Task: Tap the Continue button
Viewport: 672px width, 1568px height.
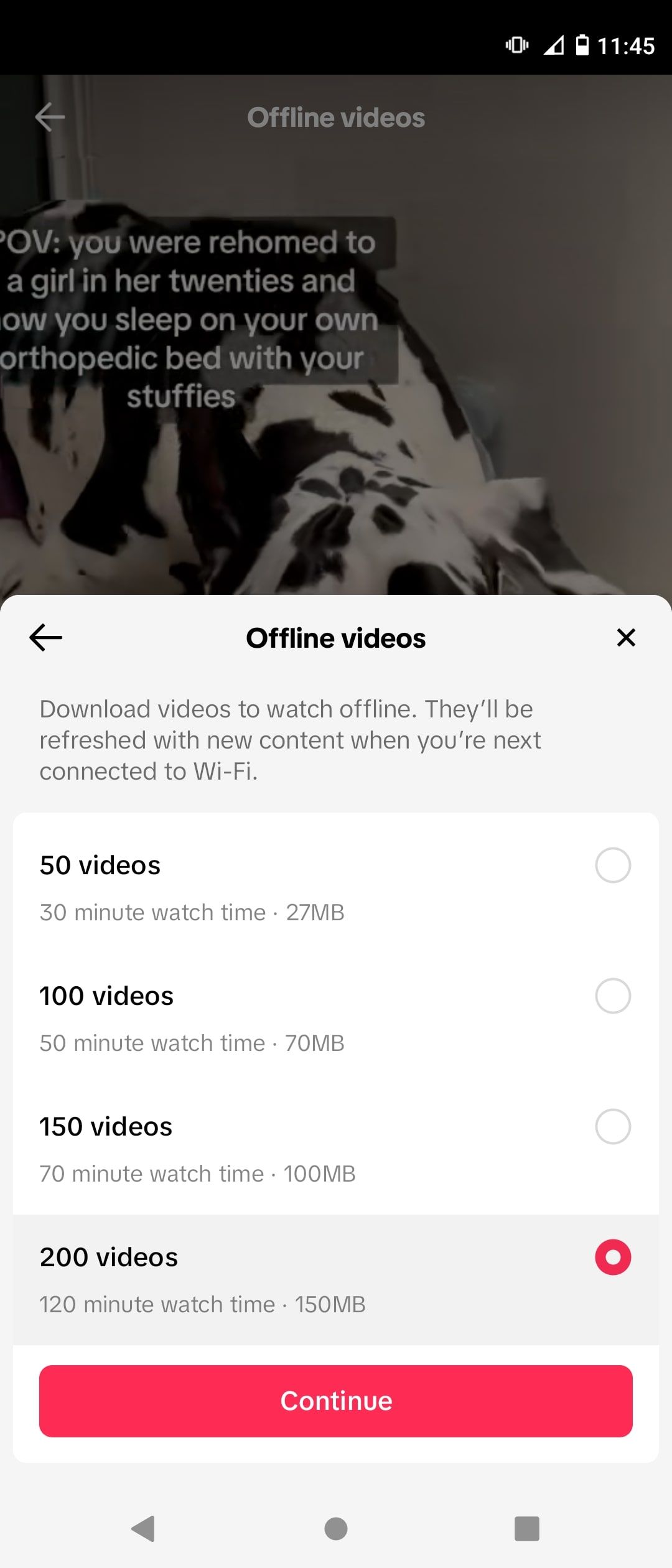Action: pos(336,1401)
